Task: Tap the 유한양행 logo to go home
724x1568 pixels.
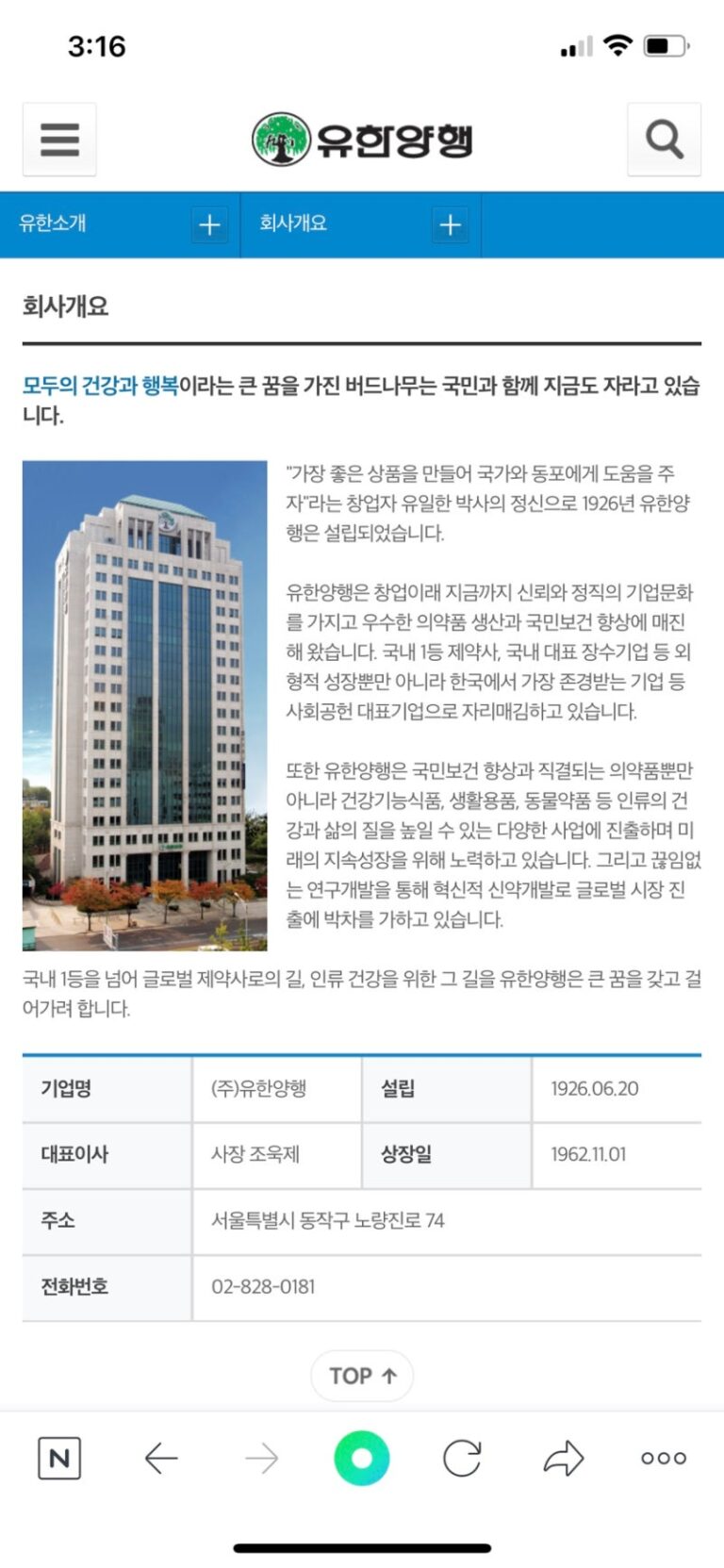Action: click(362, 140)
